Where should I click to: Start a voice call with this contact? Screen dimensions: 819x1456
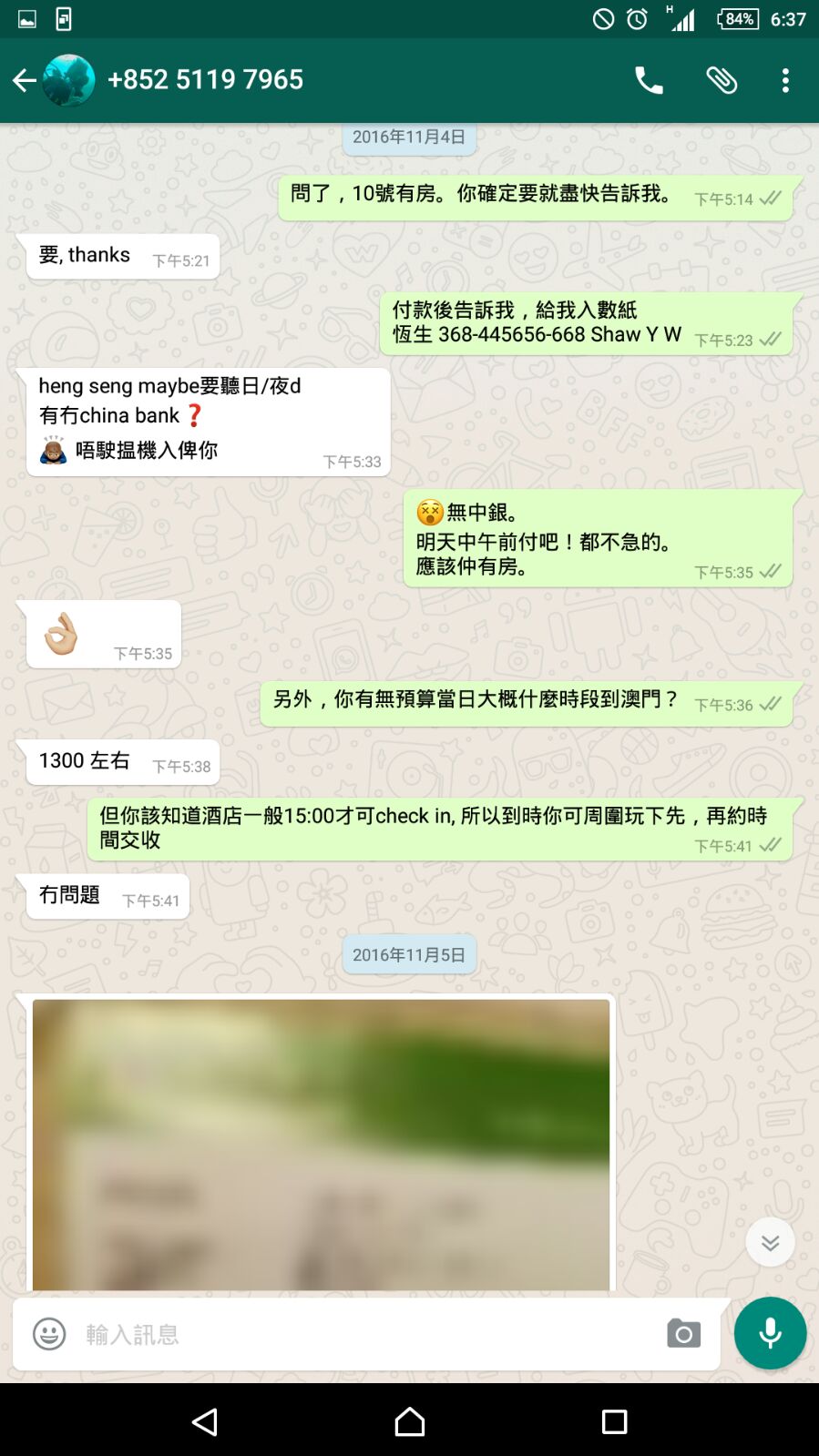click(x=649, y=80)
